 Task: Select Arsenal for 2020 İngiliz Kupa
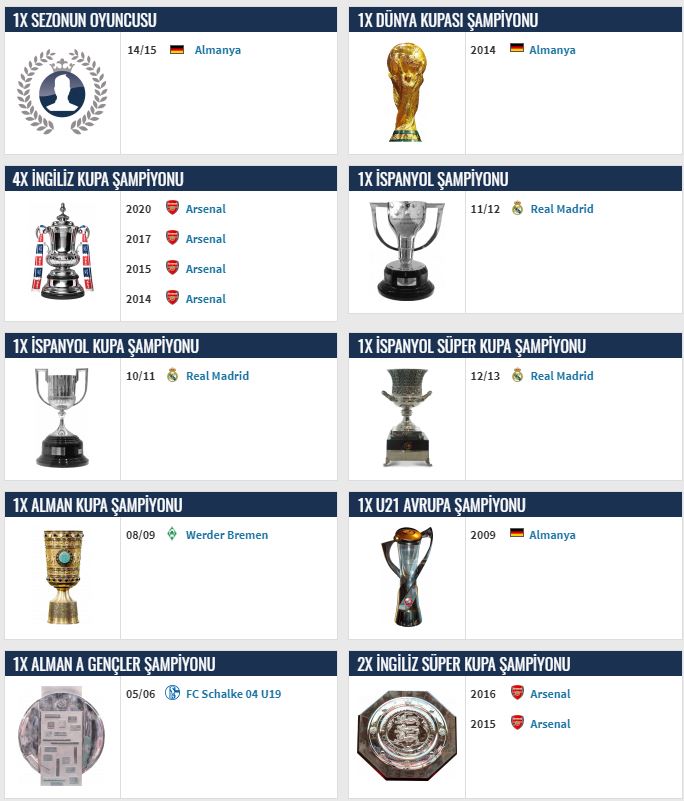tap(205, 209)
